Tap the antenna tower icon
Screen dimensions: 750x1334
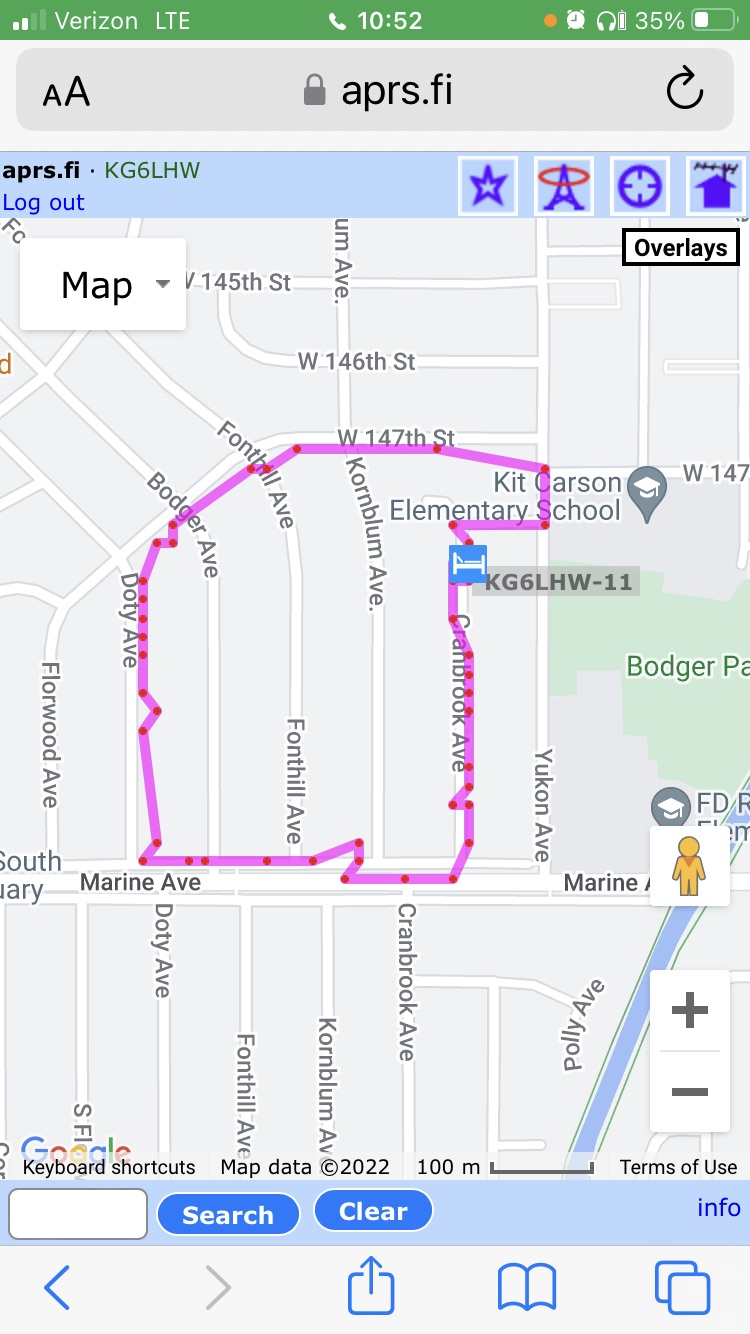564,186
